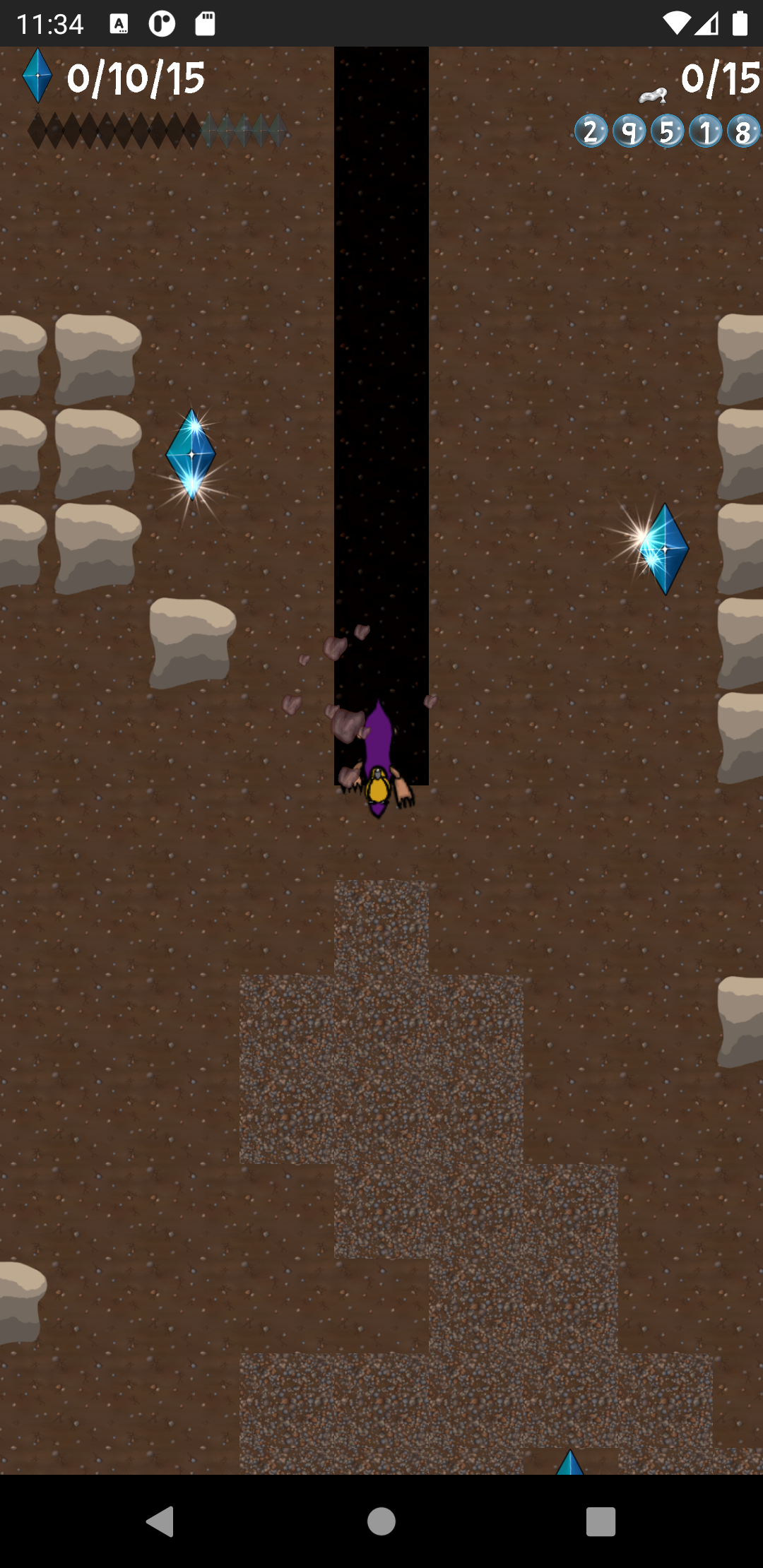Return to the home screen
Viewport: 763px width, 1568px height.
click(381, 1521)
